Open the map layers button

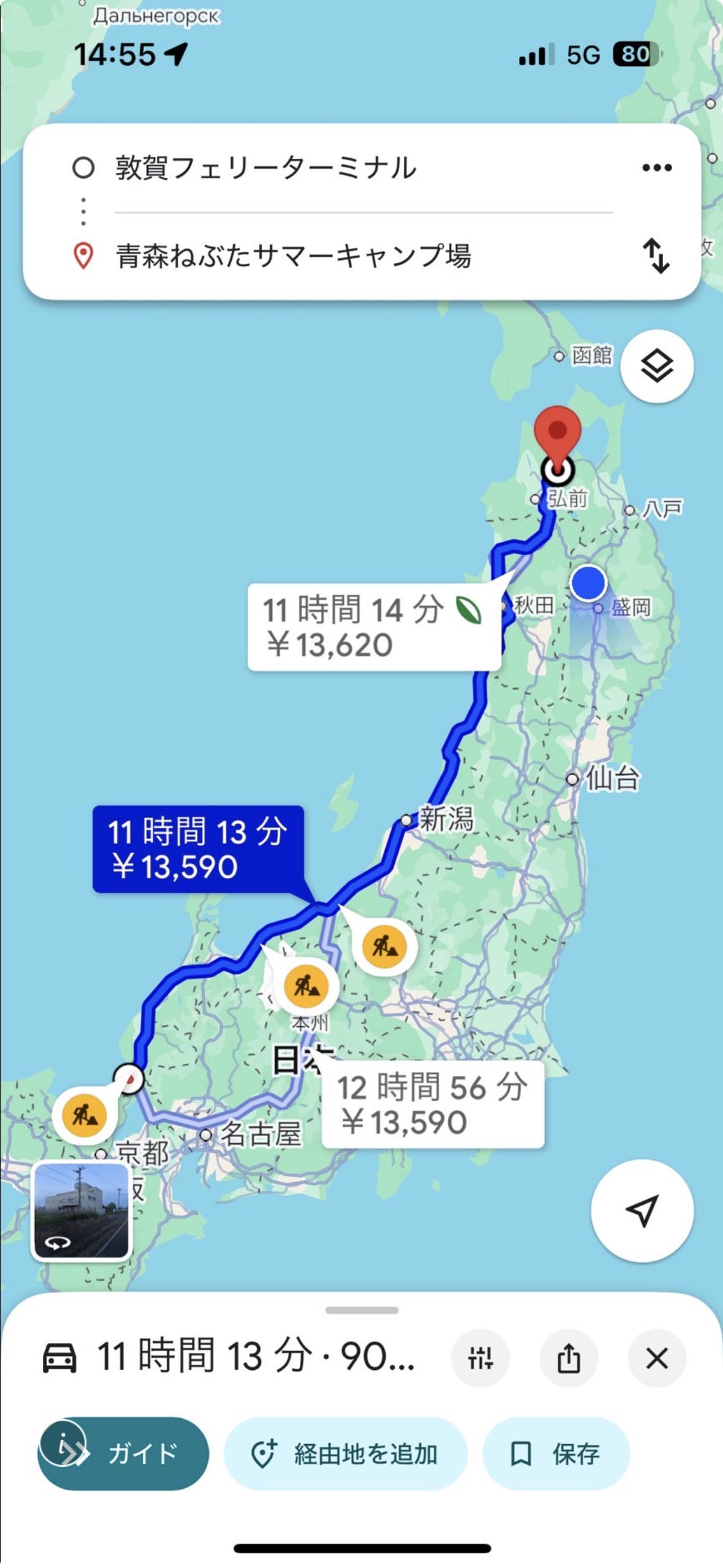[x=656, y=366]
